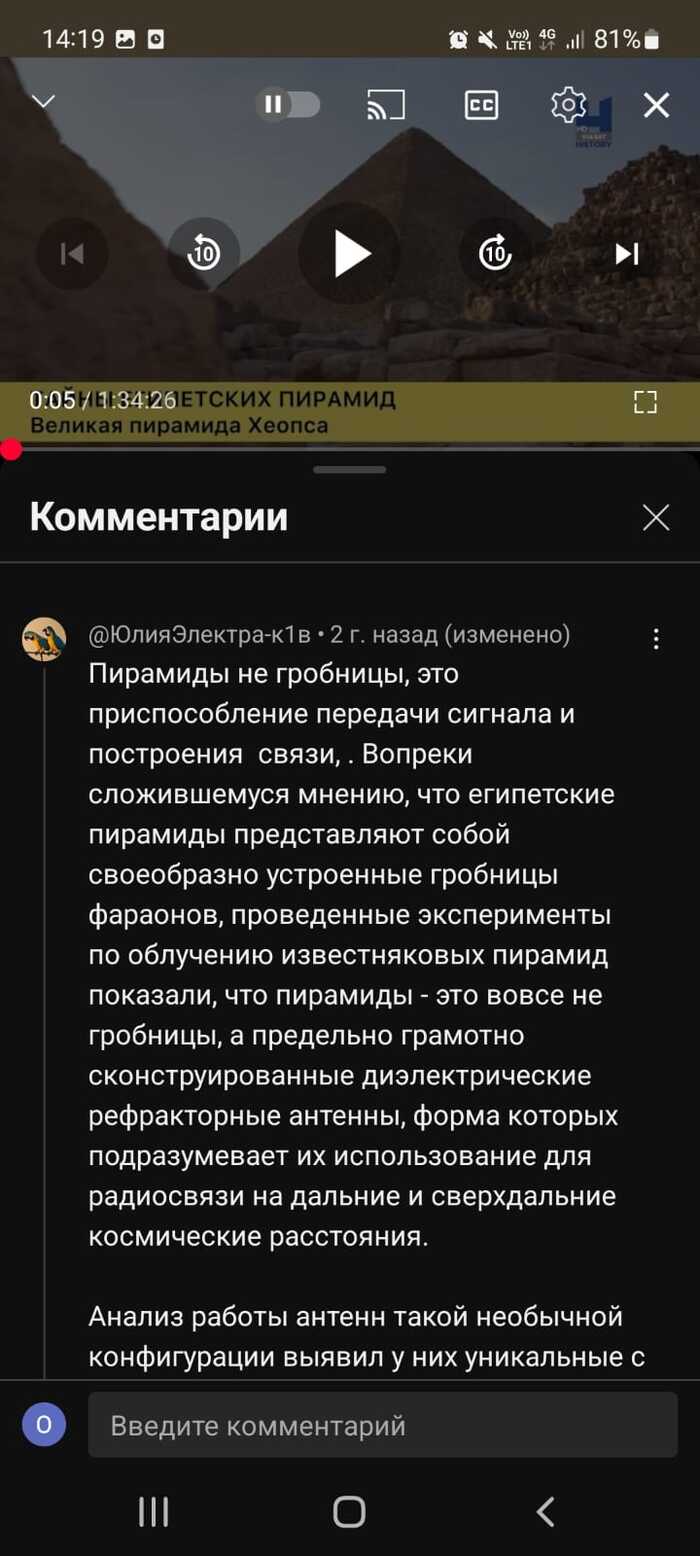Enter fullscreen mode
The image size is (700, 1556).
click(646, 402)
